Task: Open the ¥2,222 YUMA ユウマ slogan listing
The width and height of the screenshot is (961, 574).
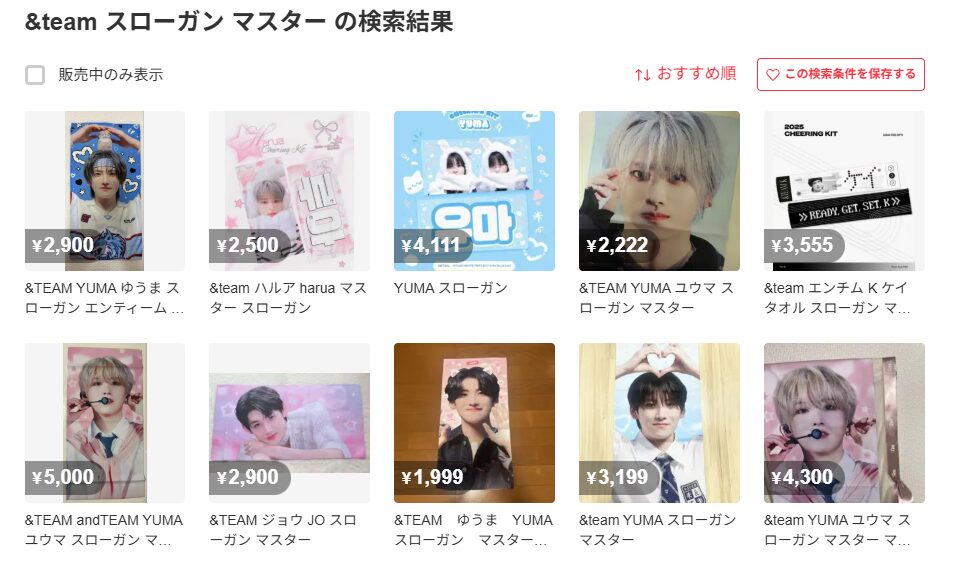Action: pos(659,191)
